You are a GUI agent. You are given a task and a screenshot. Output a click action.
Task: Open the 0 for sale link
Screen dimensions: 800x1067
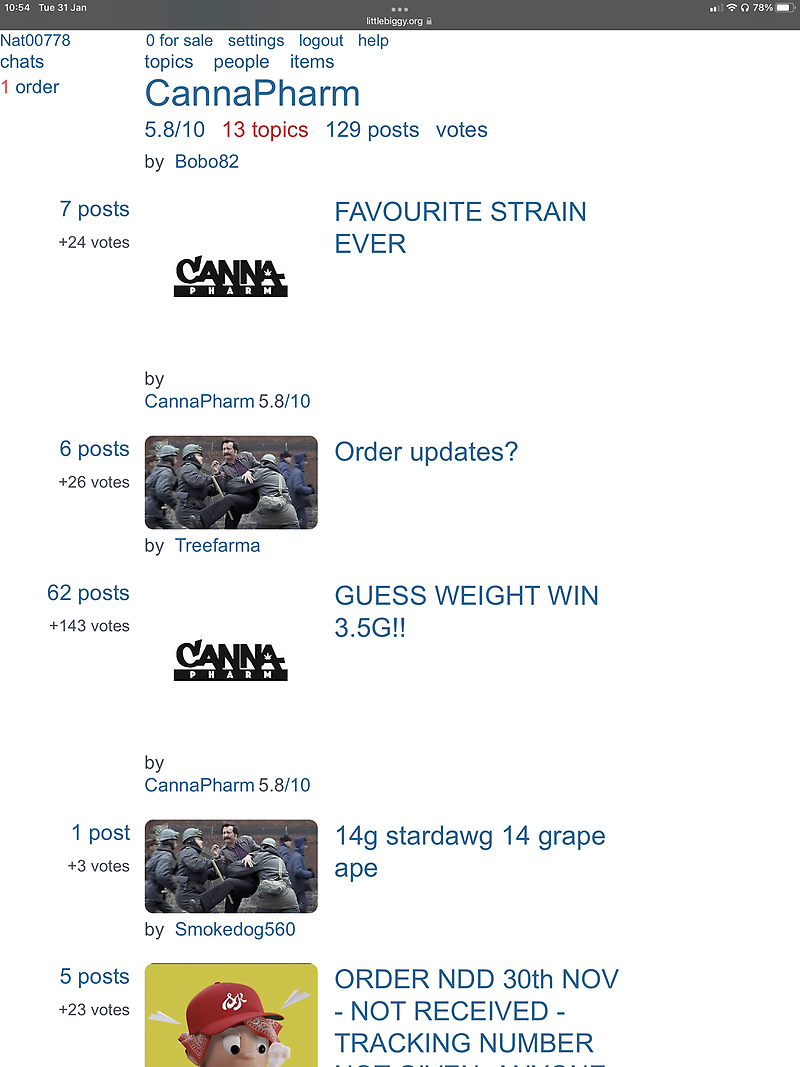point(179,41)
